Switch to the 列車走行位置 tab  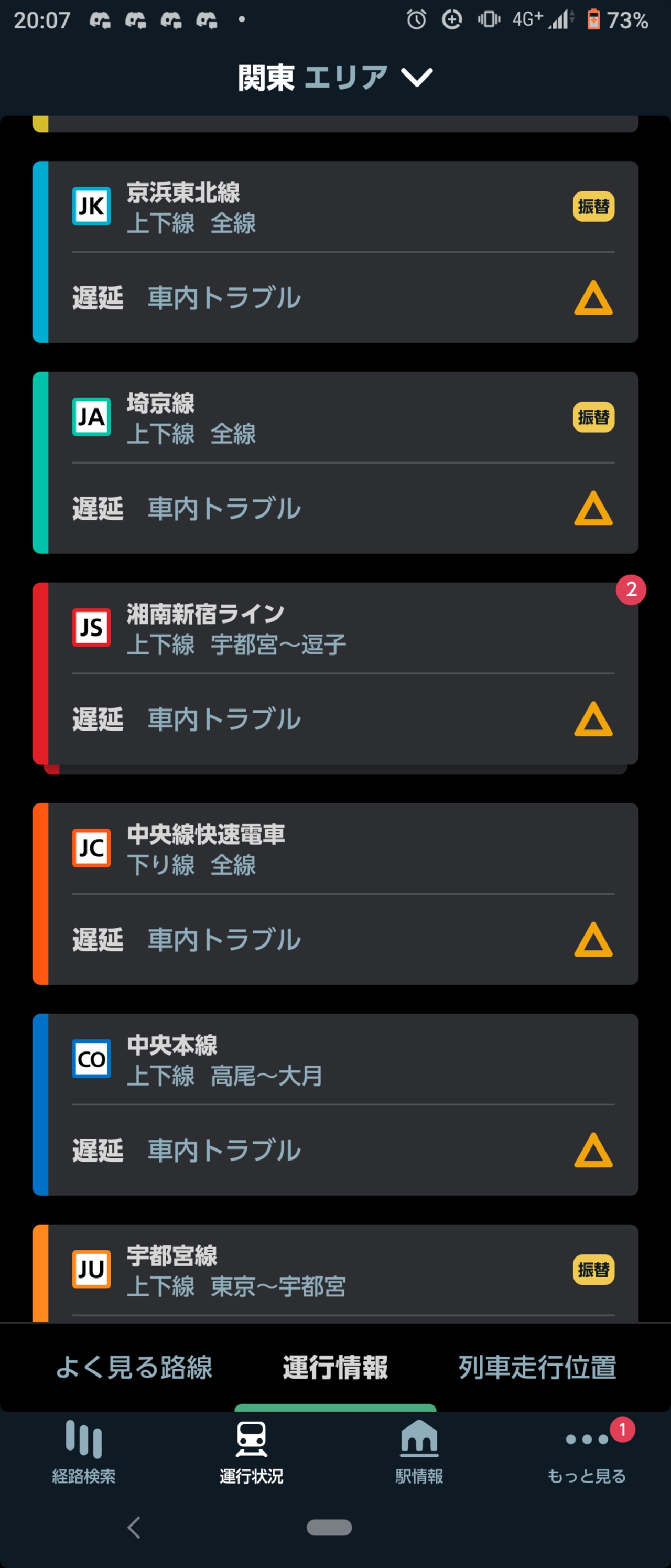click(537, 1367)
